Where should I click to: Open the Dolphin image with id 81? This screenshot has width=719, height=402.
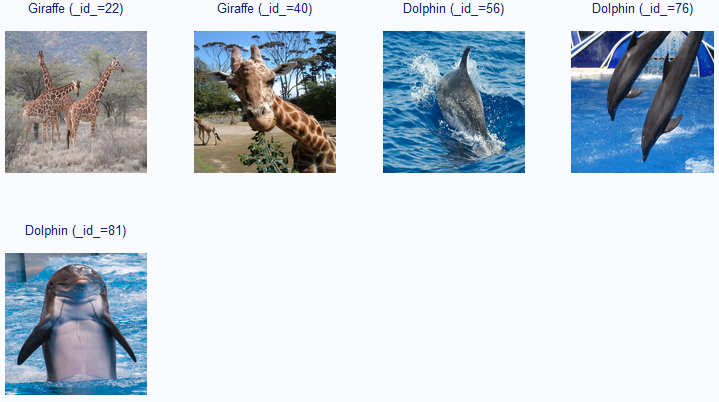(76, 323)
